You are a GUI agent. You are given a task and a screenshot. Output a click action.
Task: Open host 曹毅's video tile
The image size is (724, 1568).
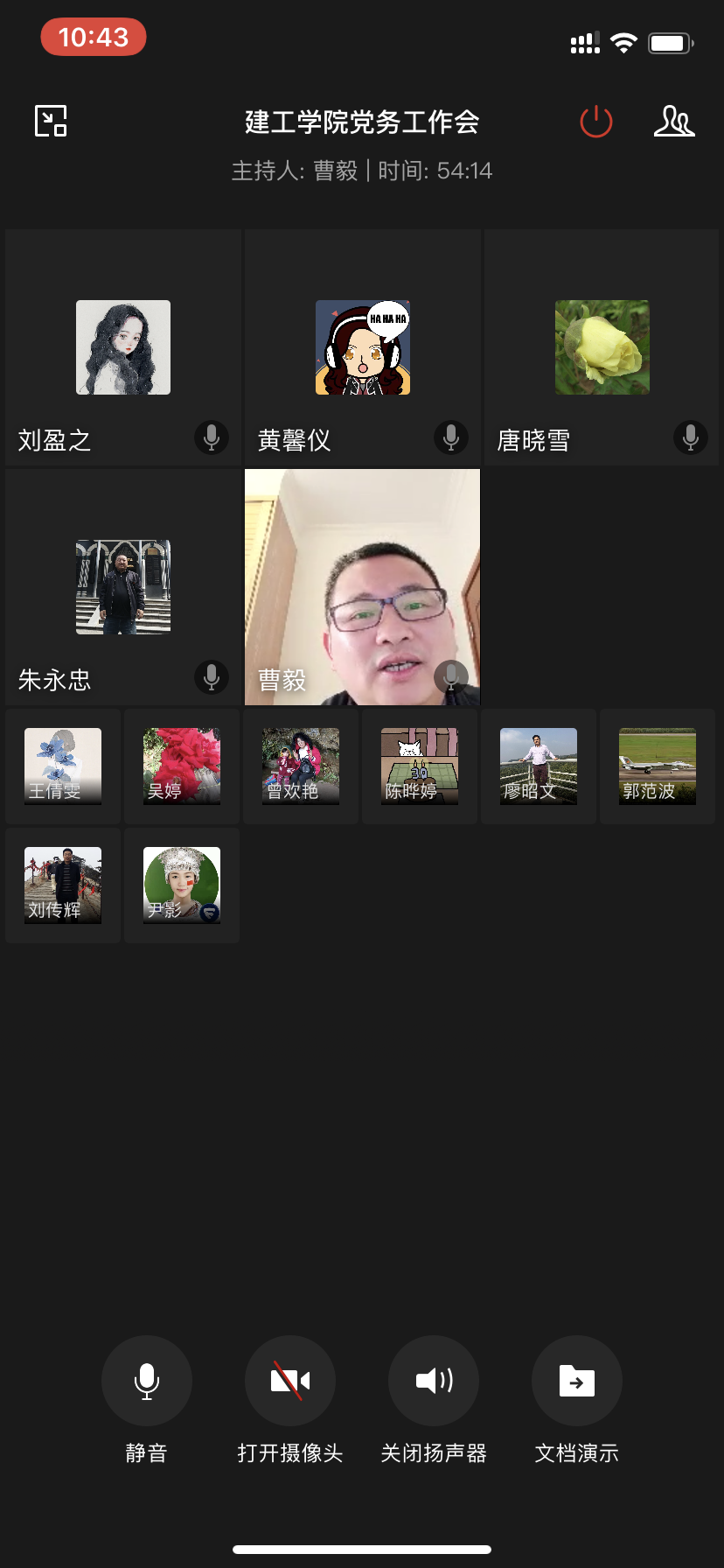click(363, 587)
